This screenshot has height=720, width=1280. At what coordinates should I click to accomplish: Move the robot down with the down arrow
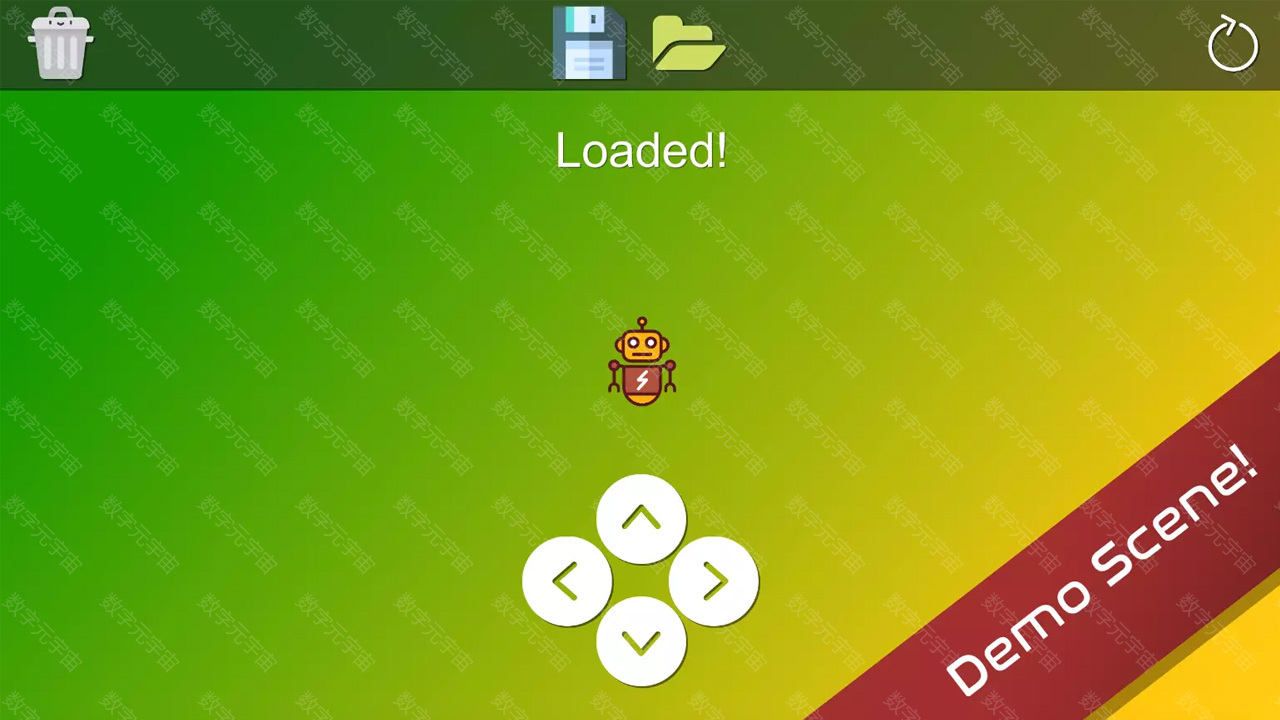click(641, 641)
